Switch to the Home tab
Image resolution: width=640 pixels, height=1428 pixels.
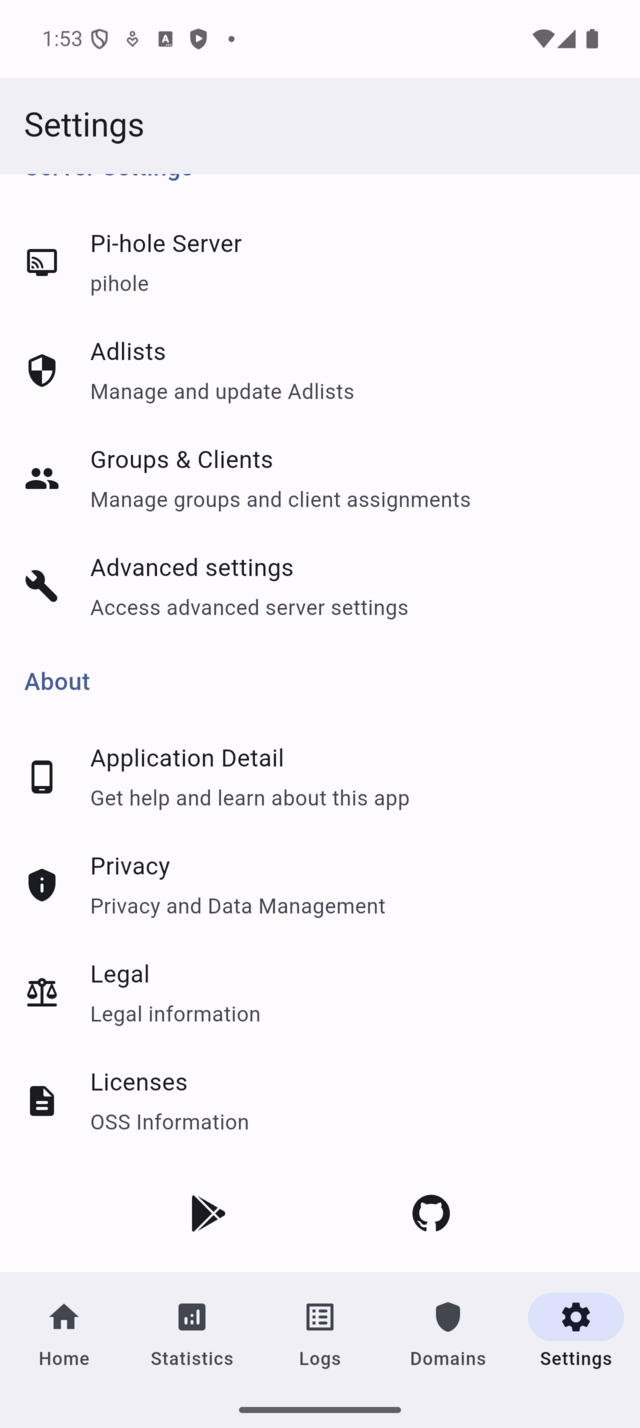tap(64, 1334)
